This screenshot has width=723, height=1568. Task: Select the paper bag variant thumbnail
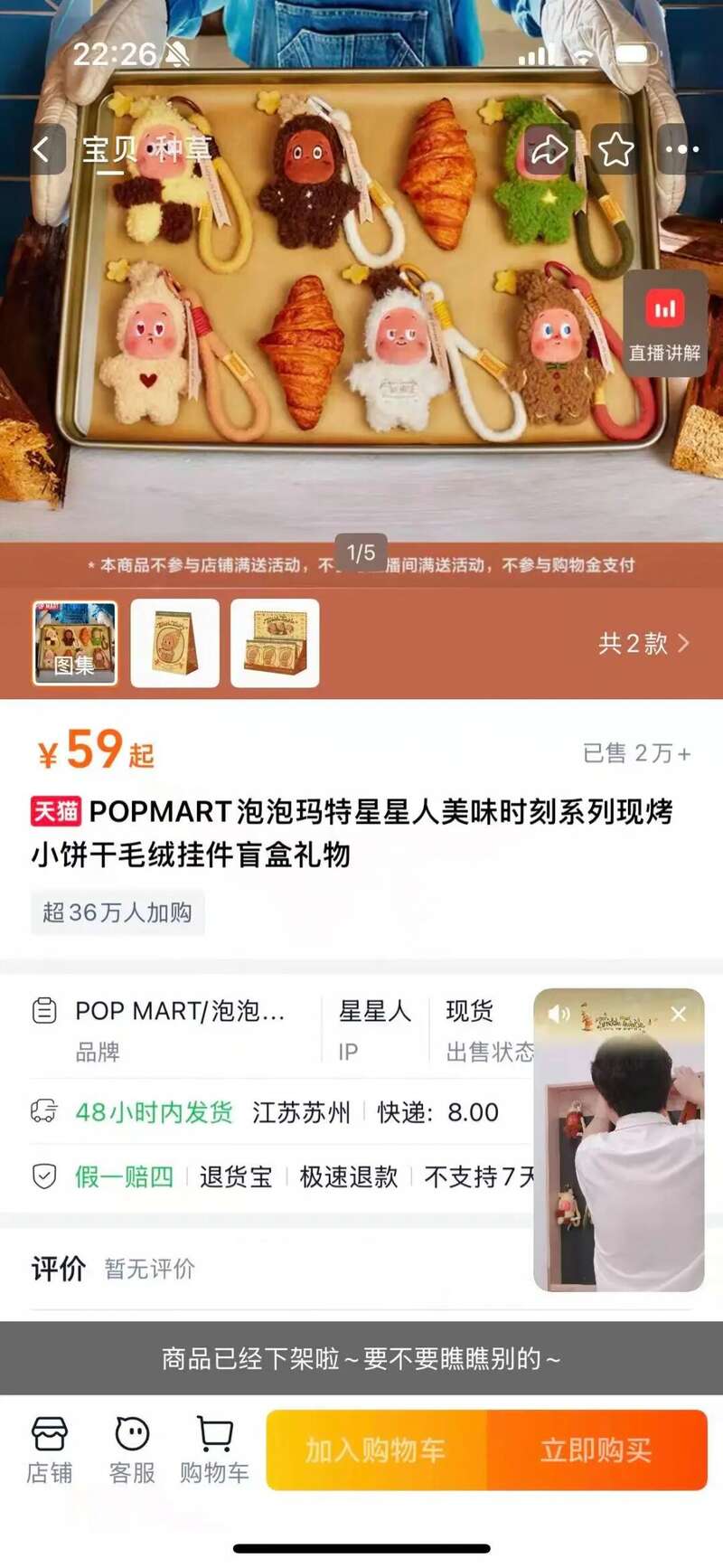pos(175,643)
